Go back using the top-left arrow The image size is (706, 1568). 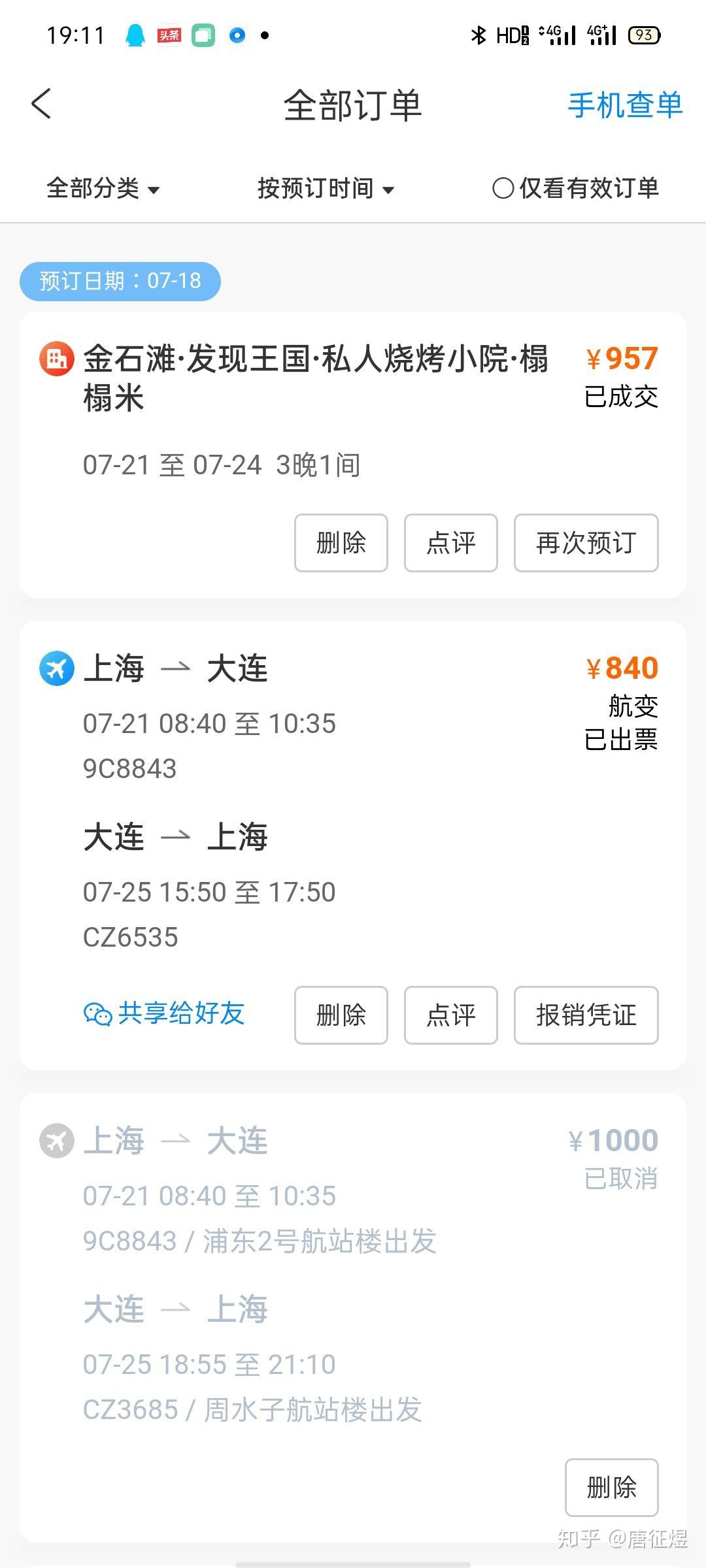coord(41,104)
